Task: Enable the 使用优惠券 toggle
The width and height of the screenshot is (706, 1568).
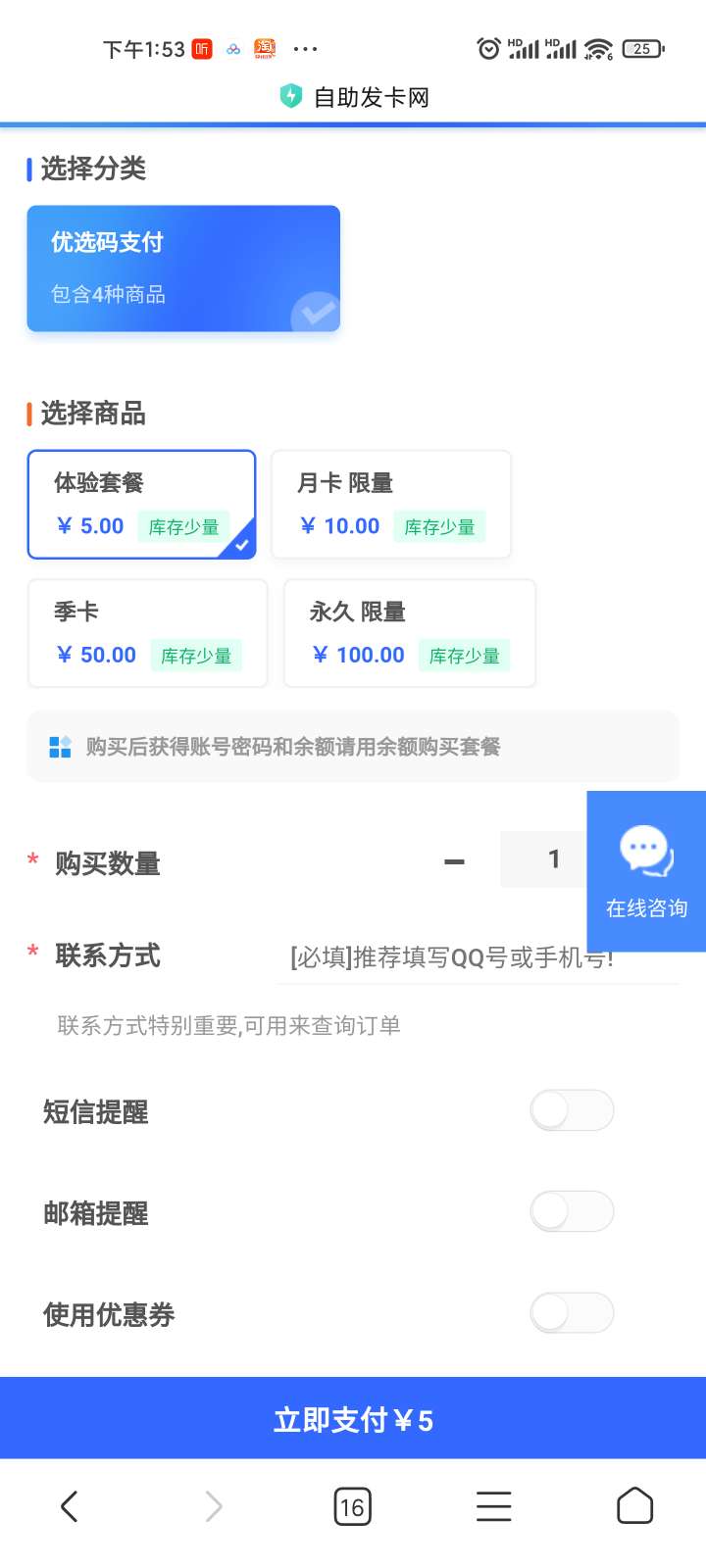Action: point(572,1313)
